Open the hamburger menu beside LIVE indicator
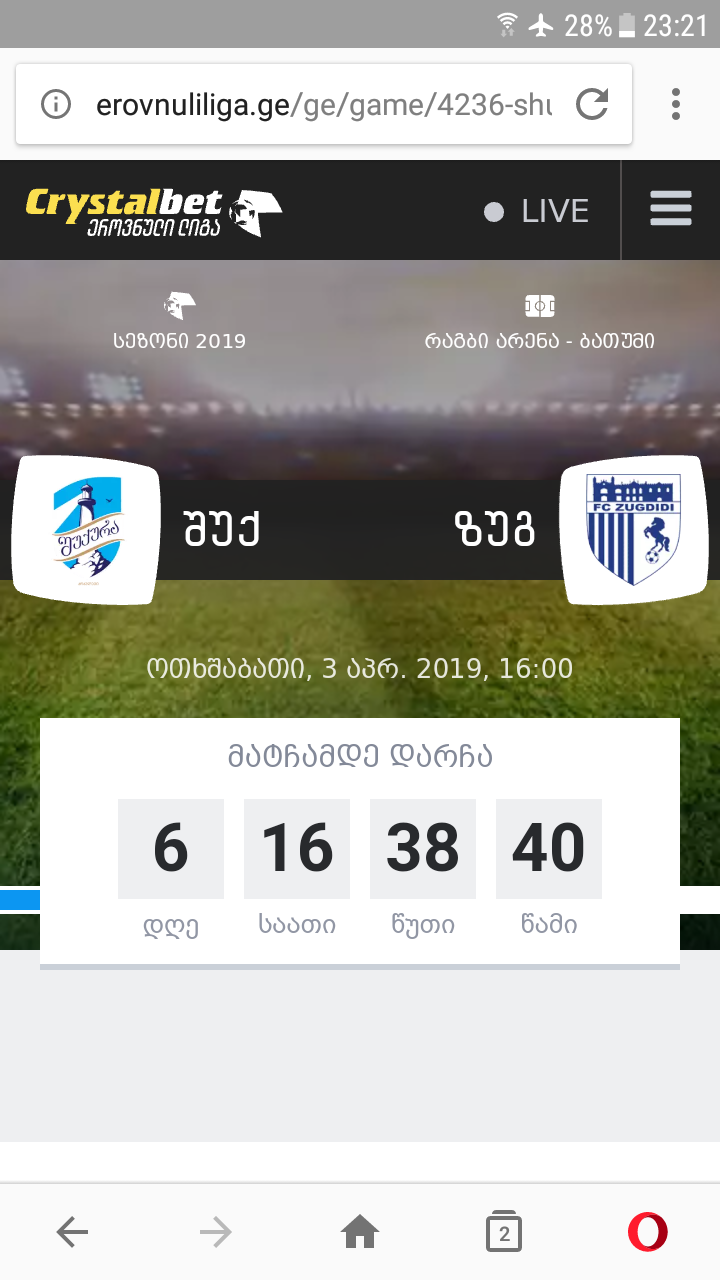This screenshot has height=1280, width=720. pos(670,209)
